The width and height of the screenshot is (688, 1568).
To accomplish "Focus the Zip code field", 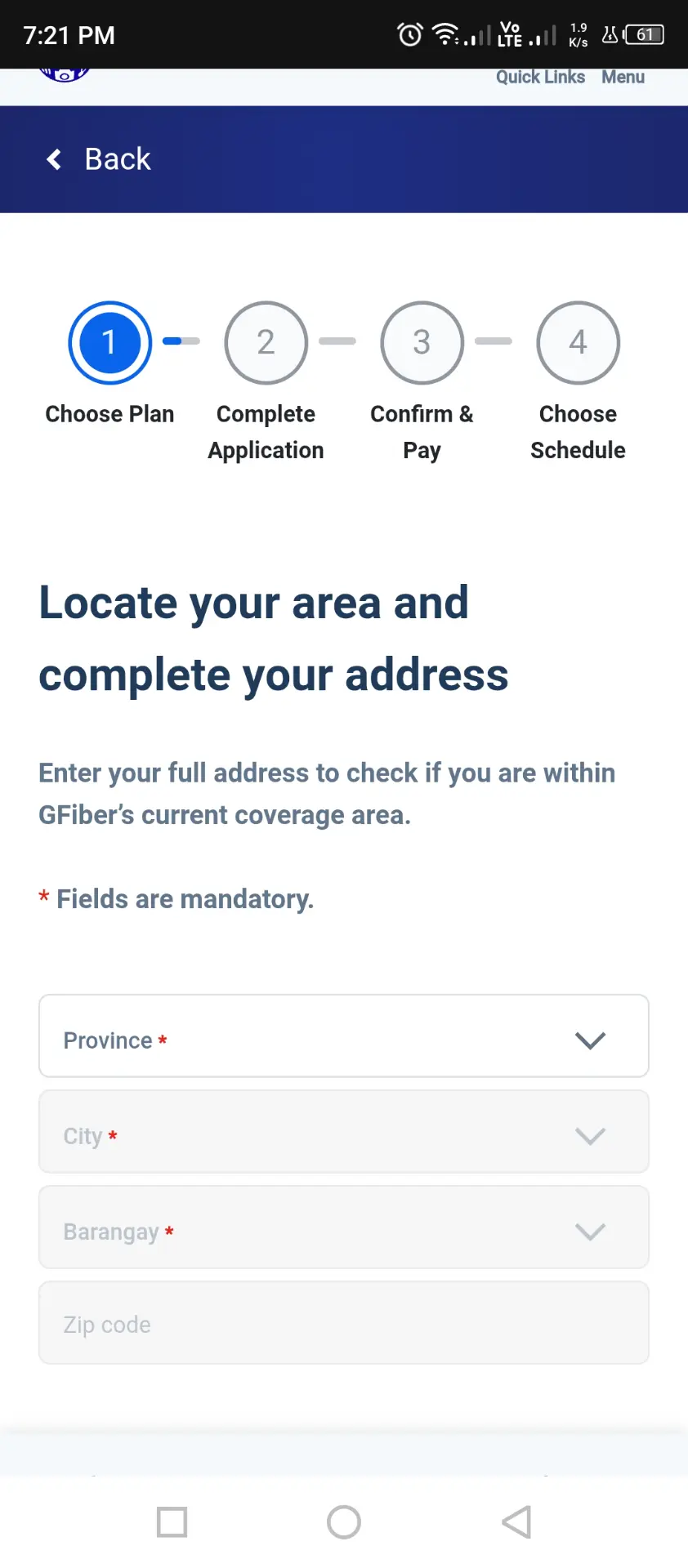I will pos(344,1322).
